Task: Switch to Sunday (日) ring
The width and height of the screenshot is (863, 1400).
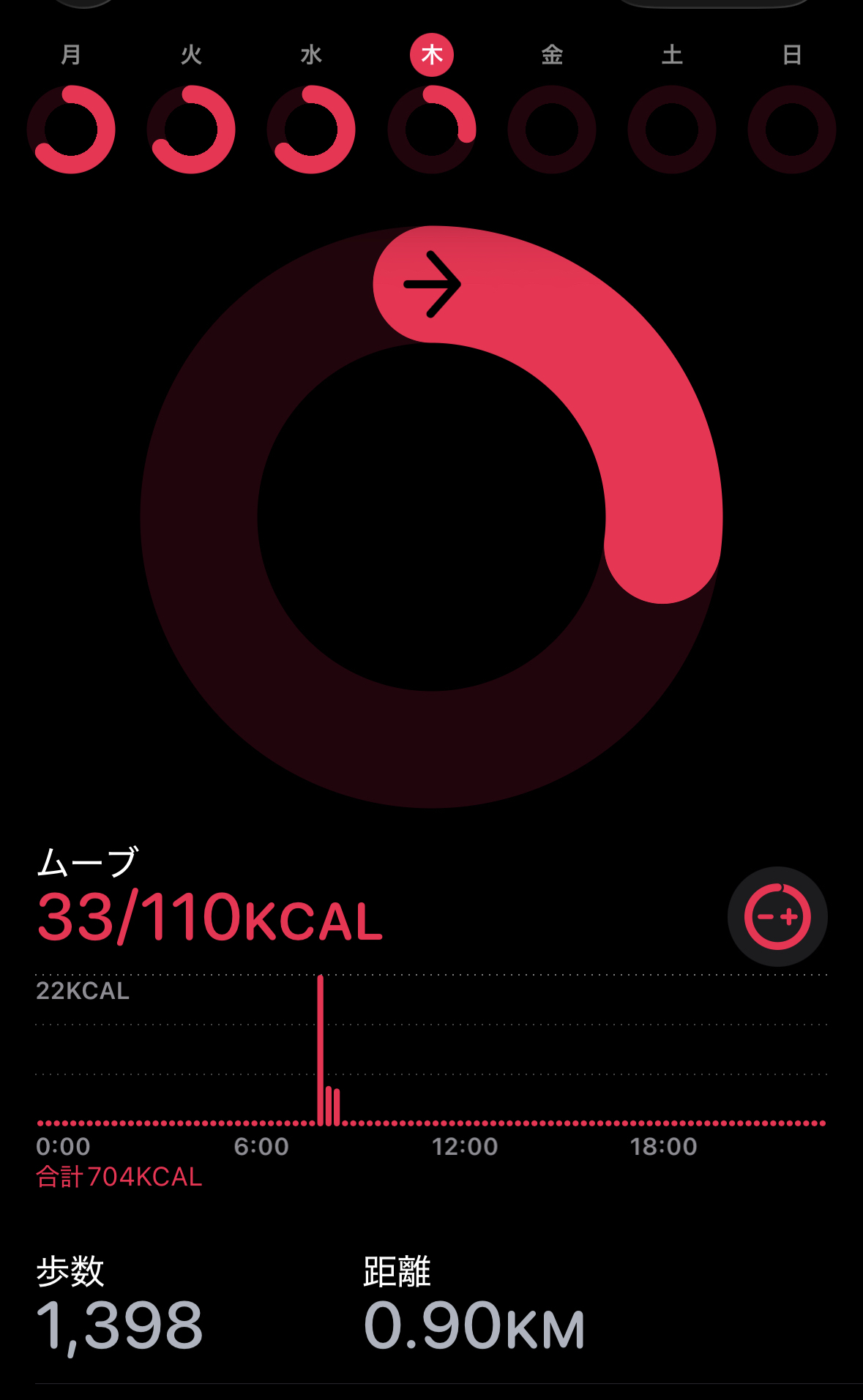Action: pos(792,130)
